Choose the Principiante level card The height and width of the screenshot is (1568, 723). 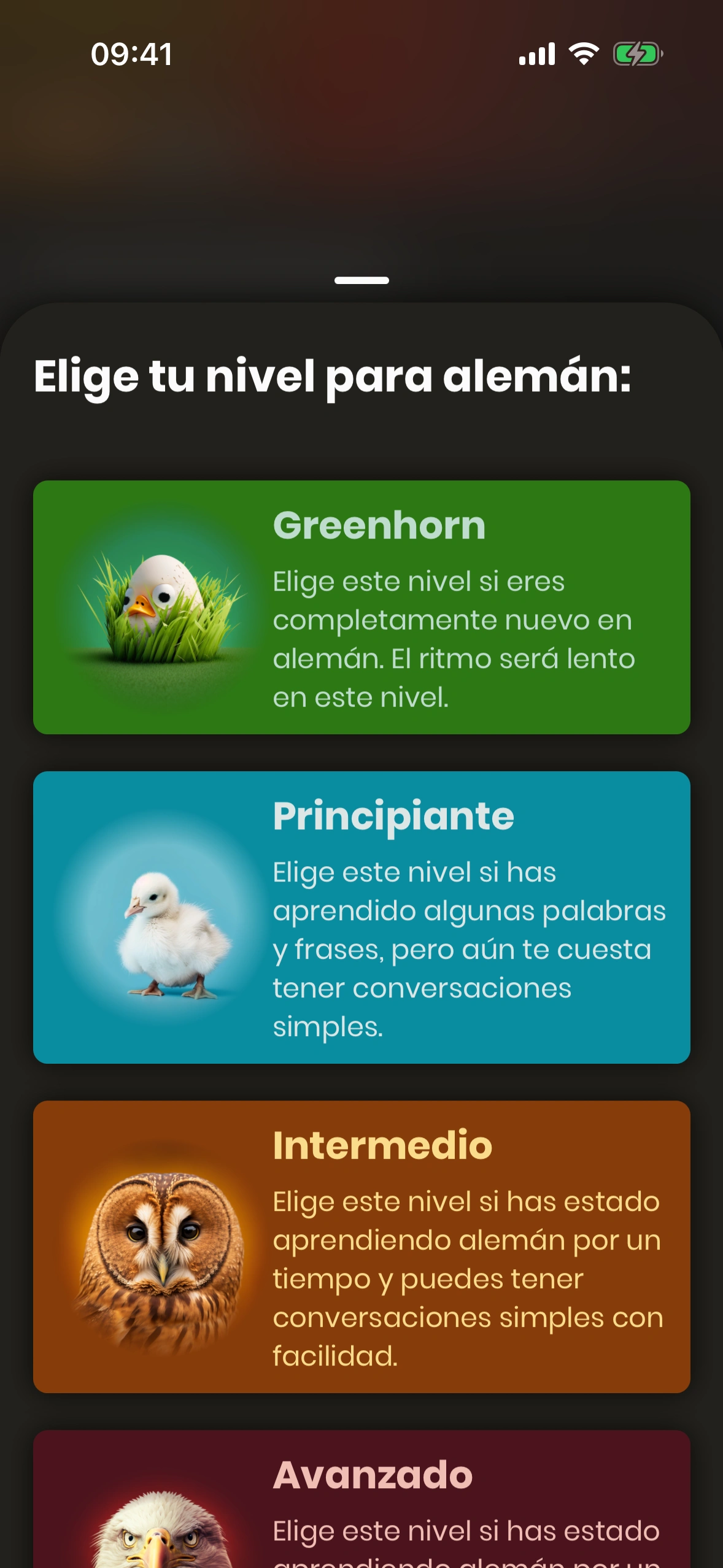click(361, 917)
